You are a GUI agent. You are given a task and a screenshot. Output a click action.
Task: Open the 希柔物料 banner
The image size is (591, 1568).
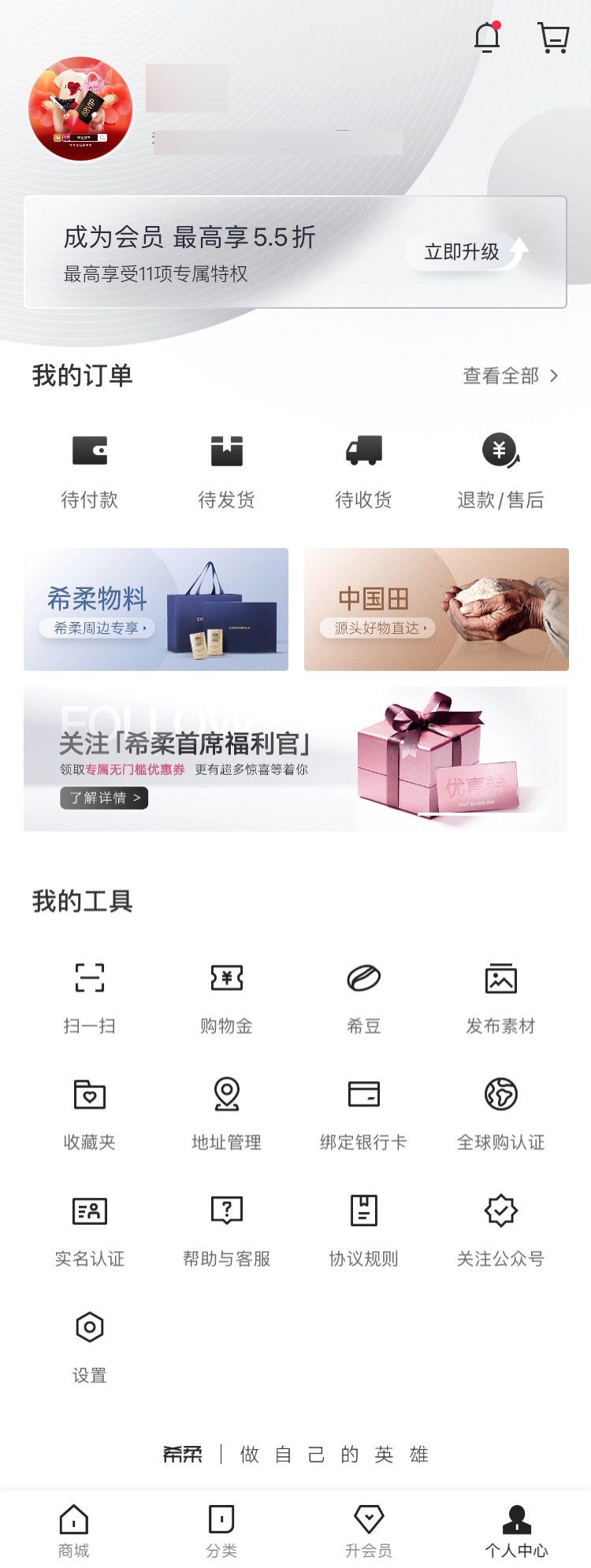click(x=156, y=609)
